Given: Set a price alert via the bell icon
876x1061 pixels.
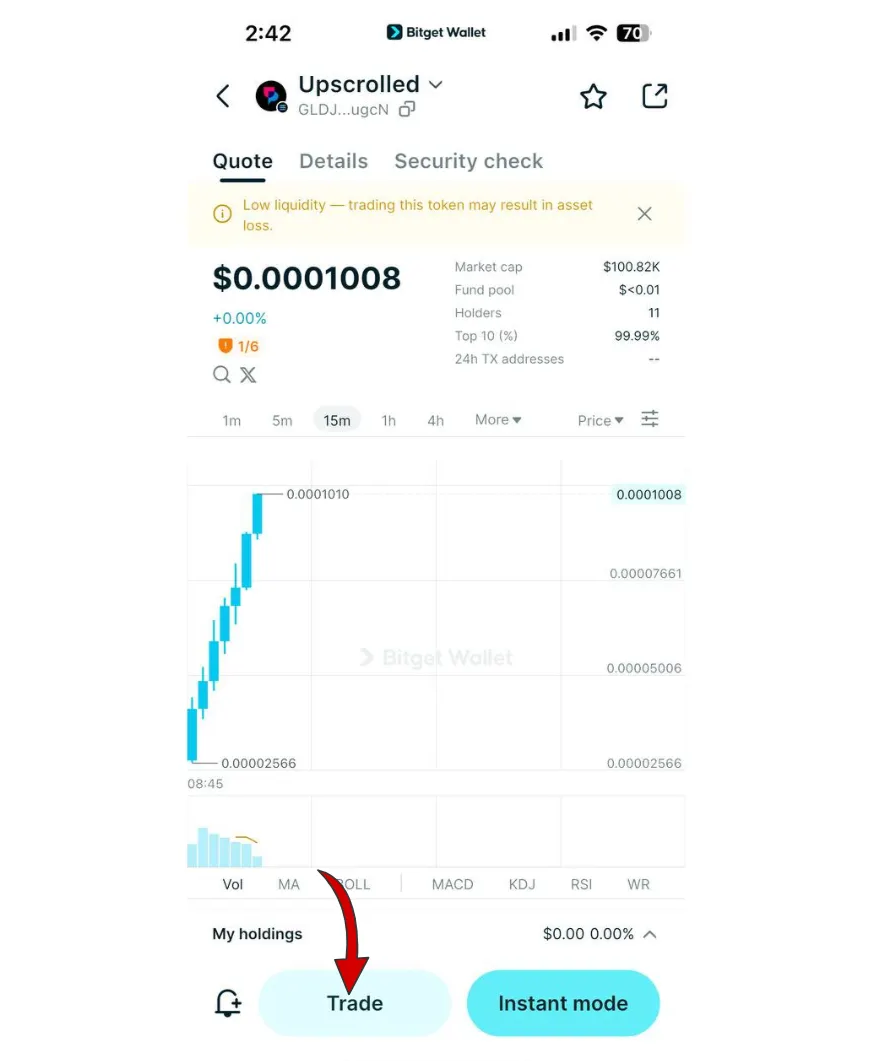Looking at the screenshot, I should pyautogui.click(x=228, y=1004).
